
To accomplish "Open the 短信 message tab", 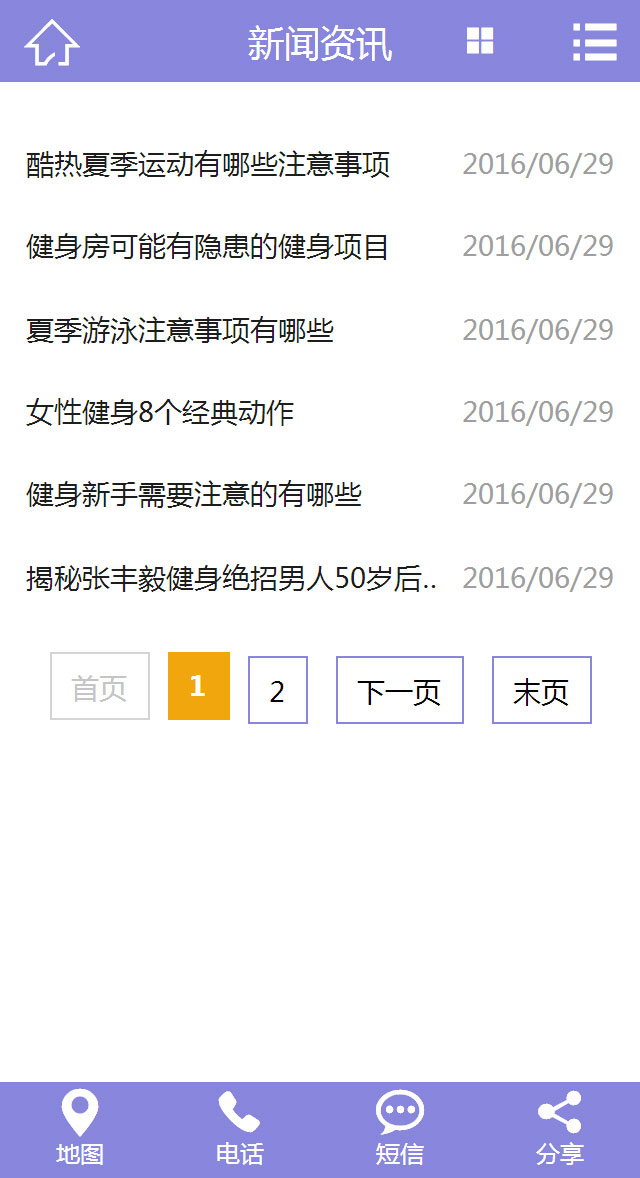I will pos(400,1129).
